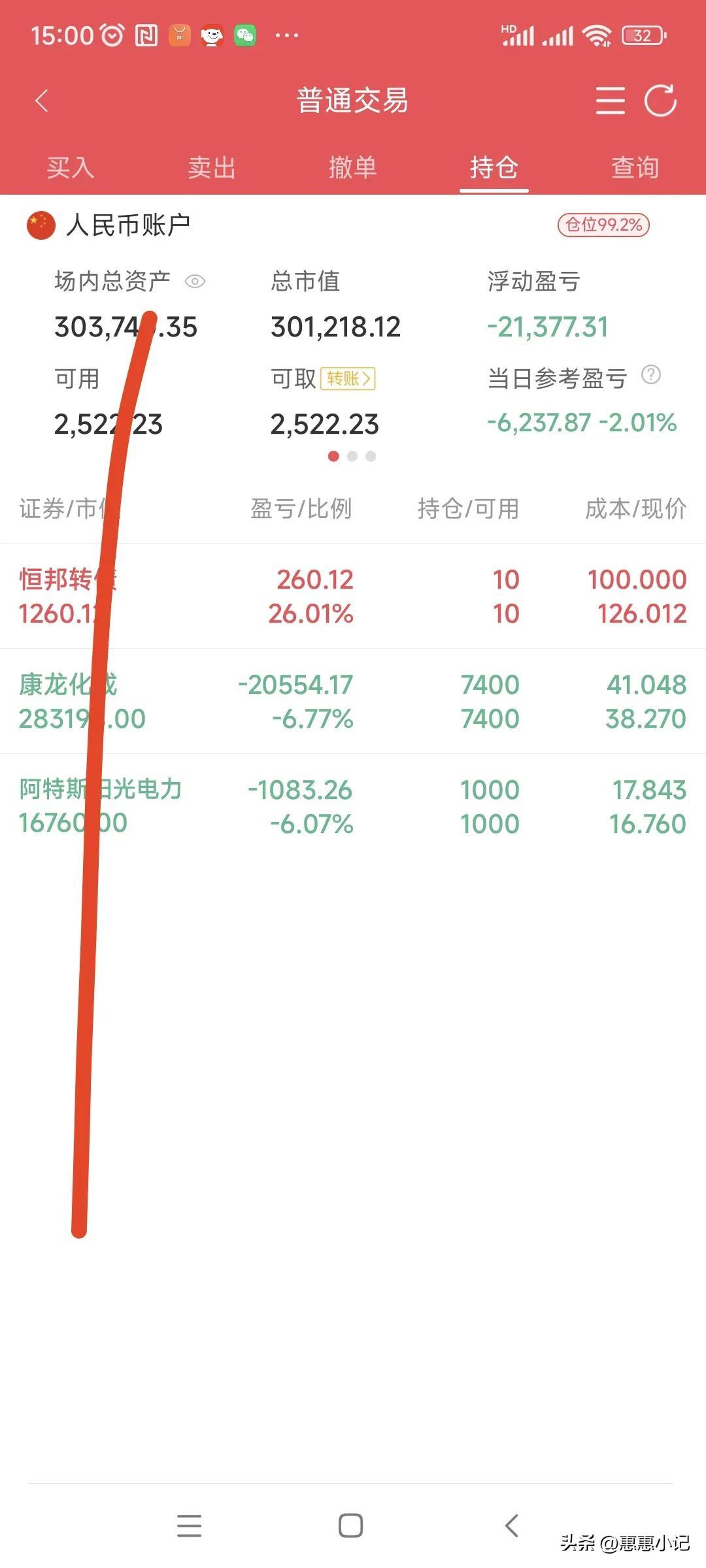This screenshot has height=1568, width=706.
Task: Open the 撤单 tab
Action: click(x=353, y=168)
